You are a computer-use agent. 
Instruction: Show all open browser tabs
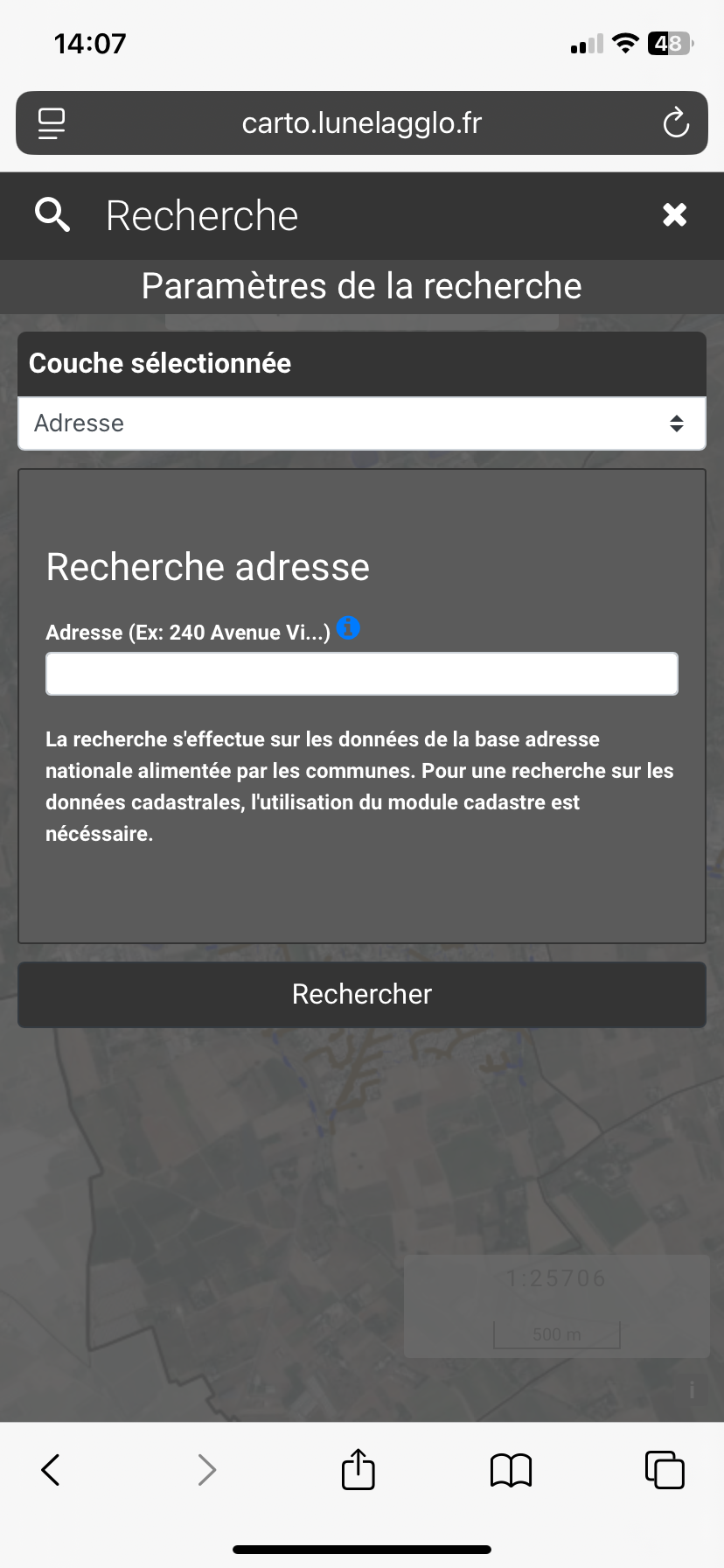point(665,1469)
